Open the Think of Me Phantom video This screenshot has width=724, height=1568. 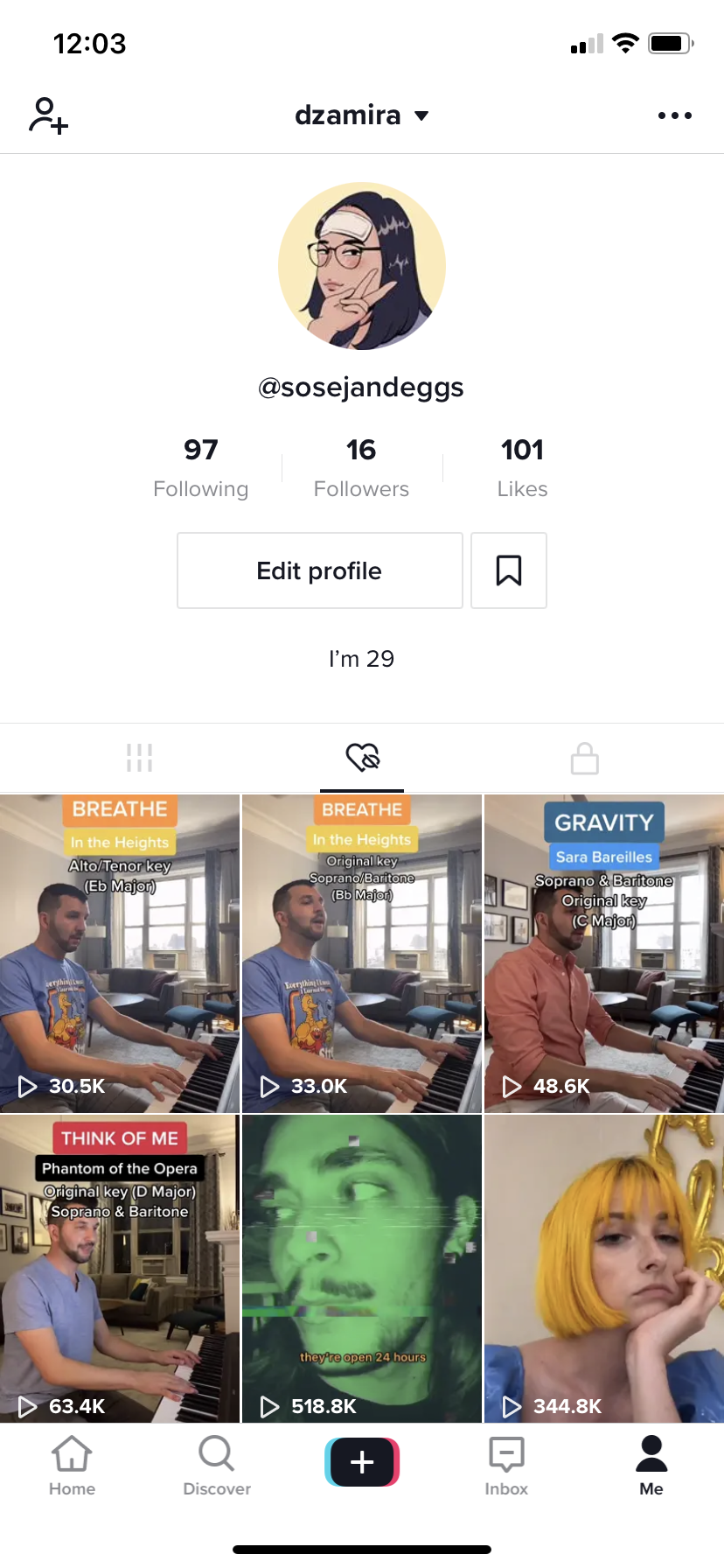click(x=120, y=1269)
